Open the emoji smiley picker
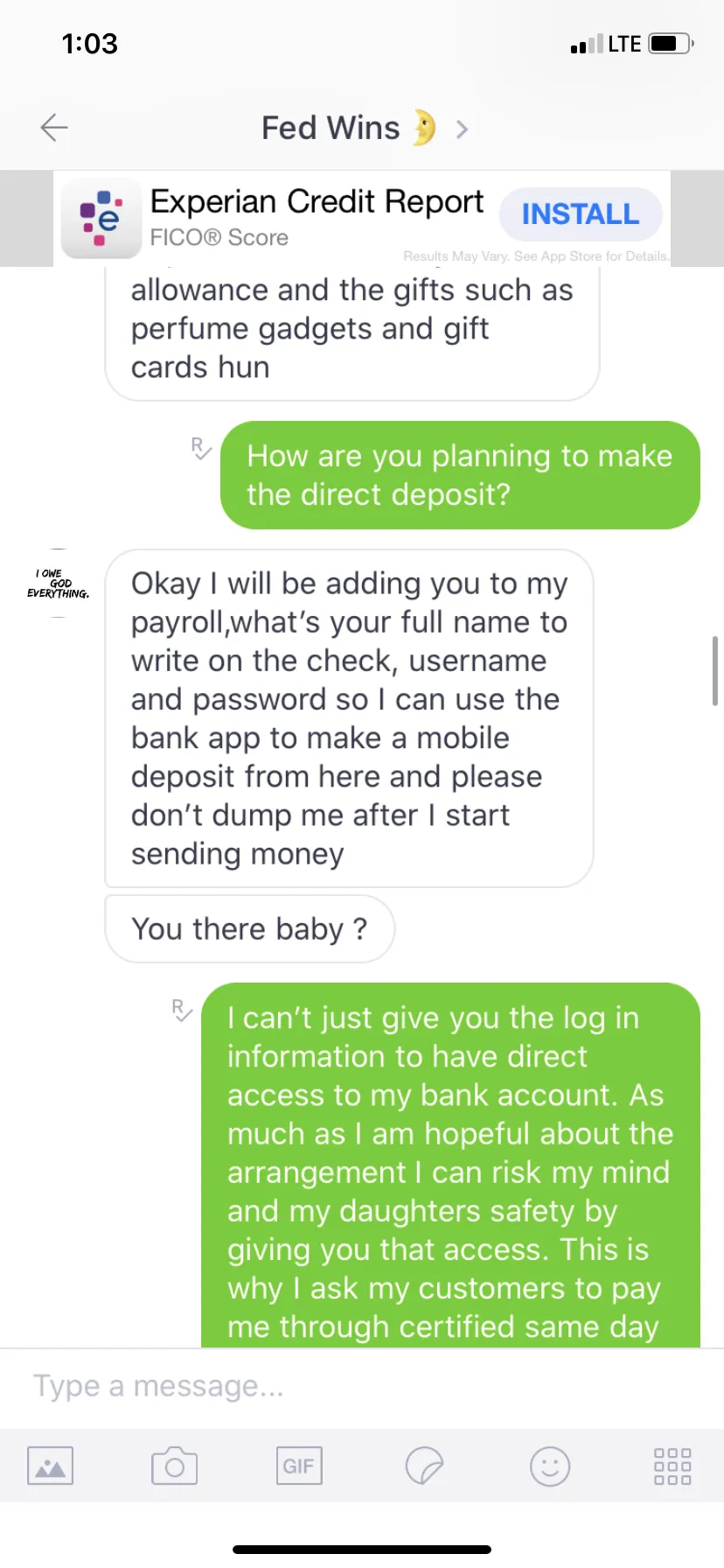The width and height of the screenshot is (724, 1568). 550,1466
